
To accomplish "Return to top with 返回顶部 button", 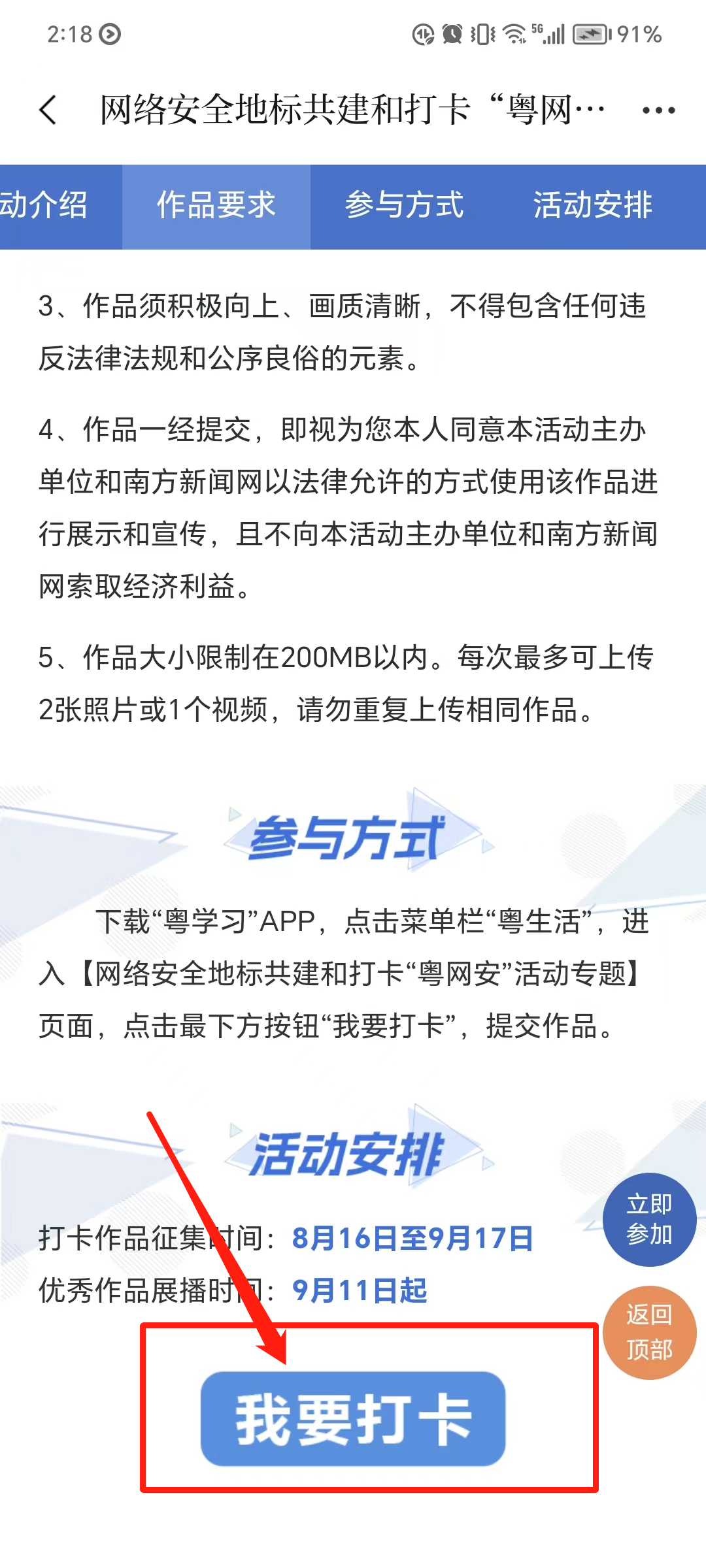I will click(x=649, y=1333).
